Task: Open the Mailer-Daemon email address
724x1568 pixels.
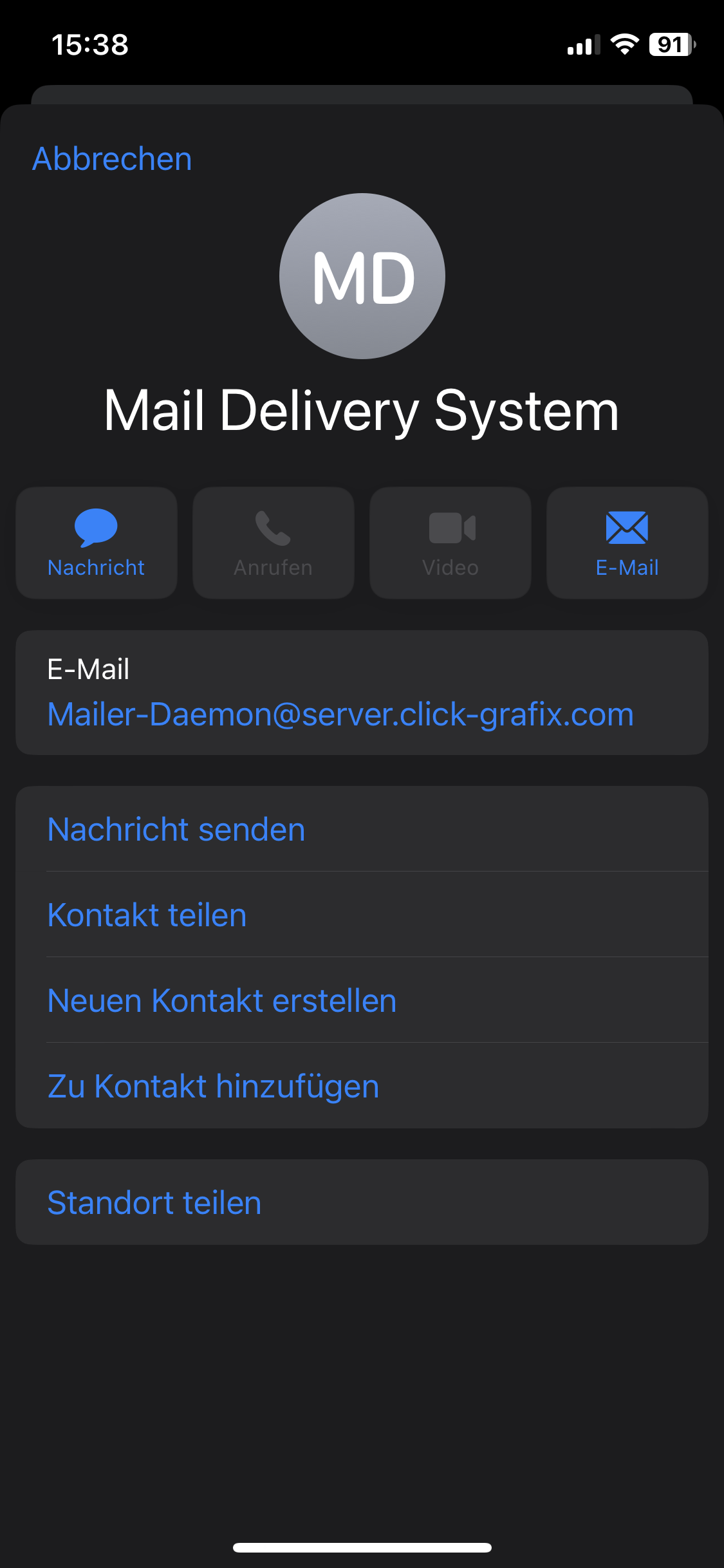Action: 340,714
